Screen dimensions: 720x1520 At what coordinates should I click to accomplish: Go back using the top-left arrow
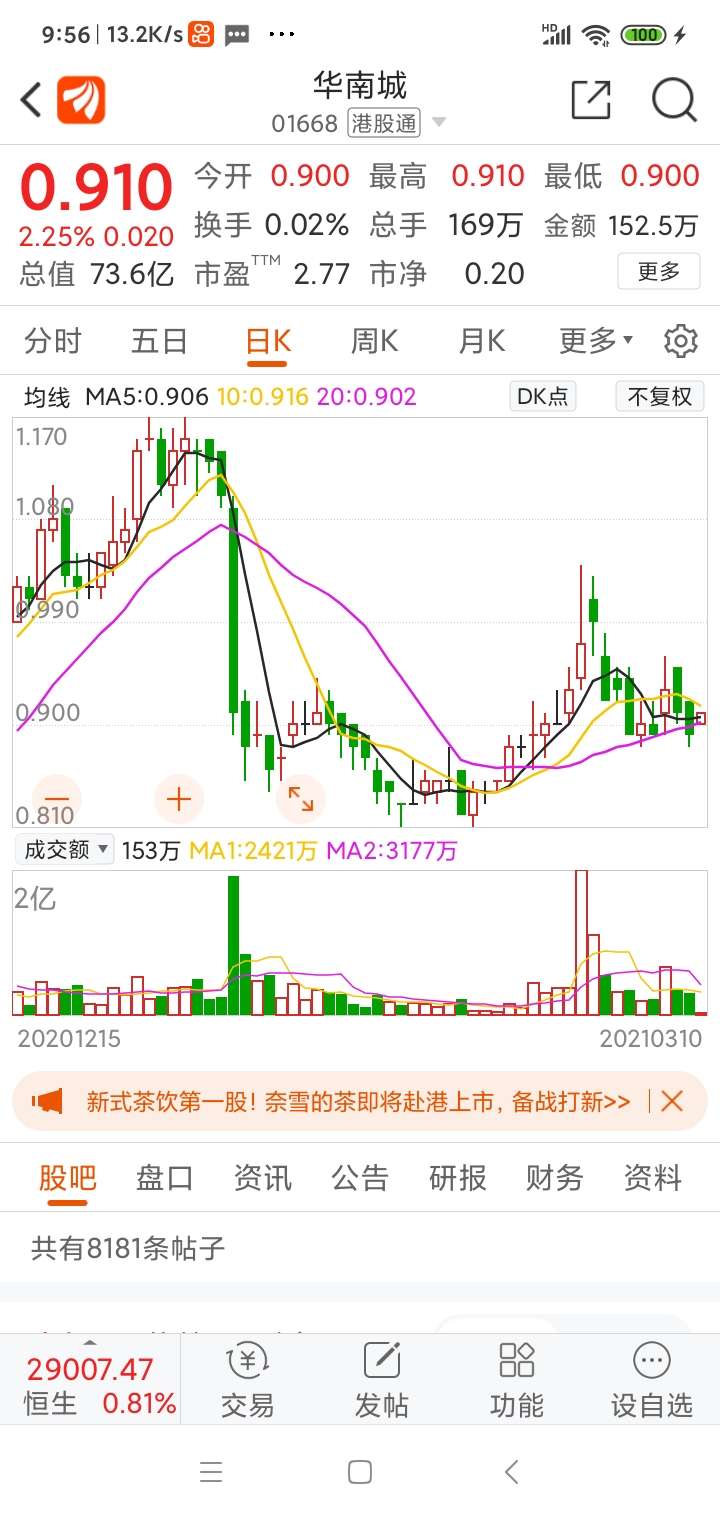(31, 100)
